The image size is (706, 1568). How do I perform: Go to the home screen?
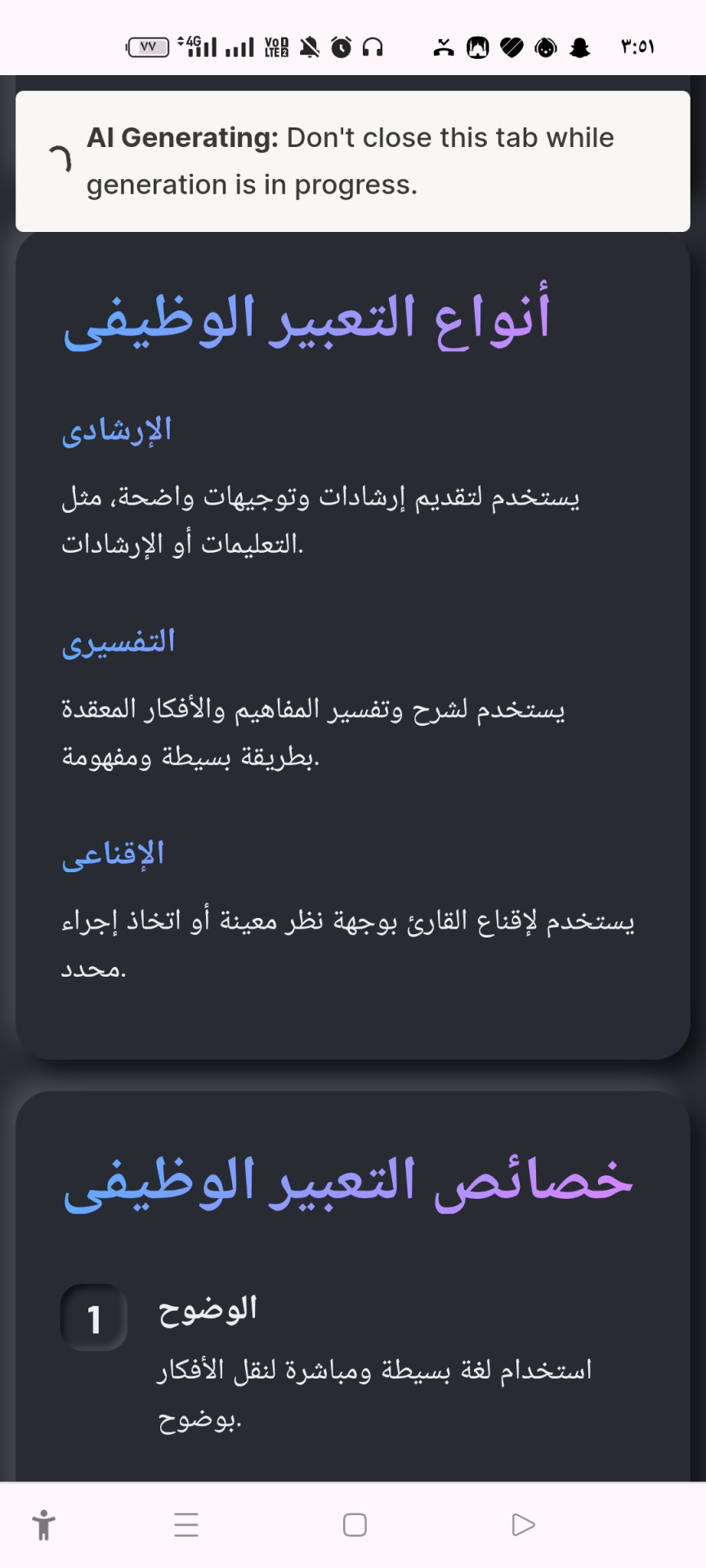(x=355, y=1525)
